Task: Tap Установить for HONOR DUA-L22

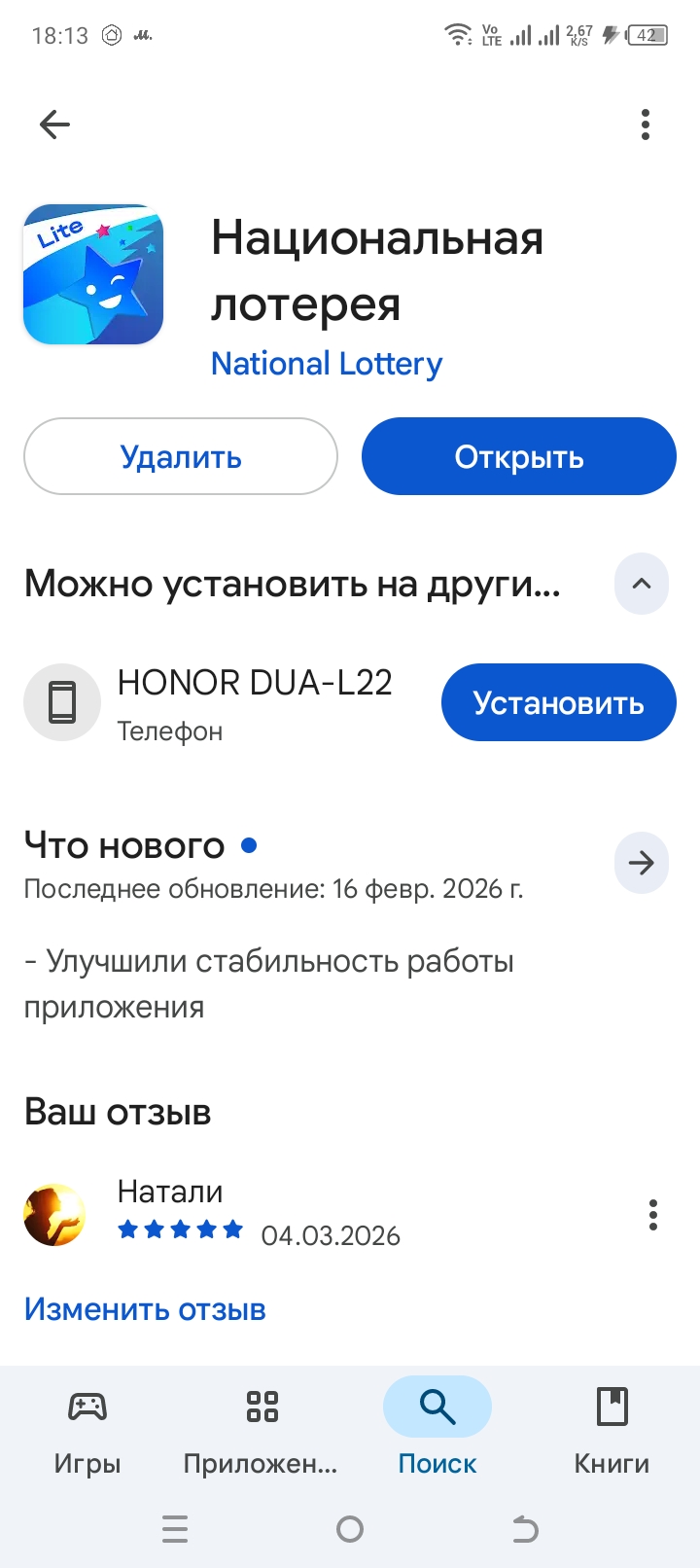Action: click(x=558, y=702)
